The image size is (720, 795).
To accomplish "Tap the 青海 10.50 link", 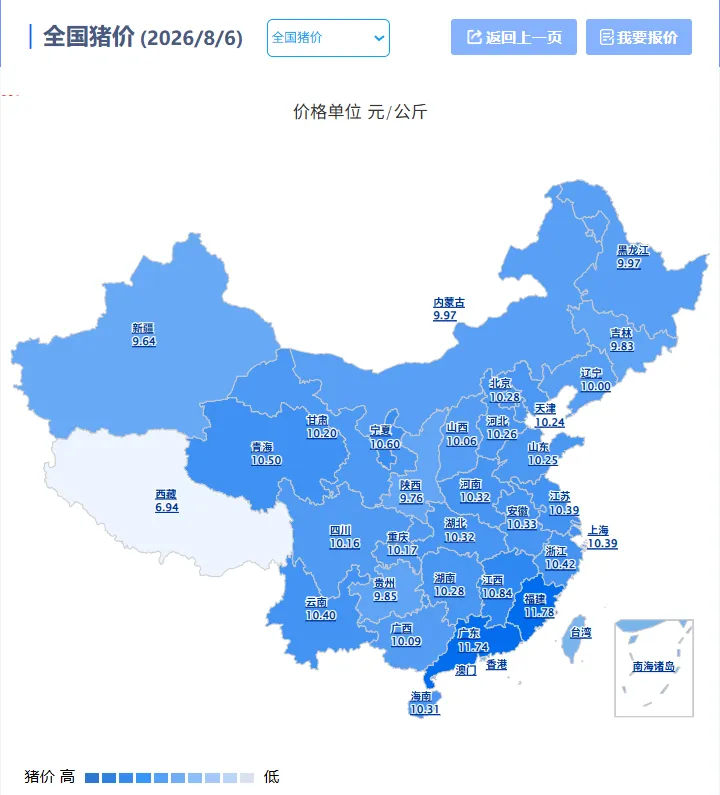I will (x=266, y=454).
